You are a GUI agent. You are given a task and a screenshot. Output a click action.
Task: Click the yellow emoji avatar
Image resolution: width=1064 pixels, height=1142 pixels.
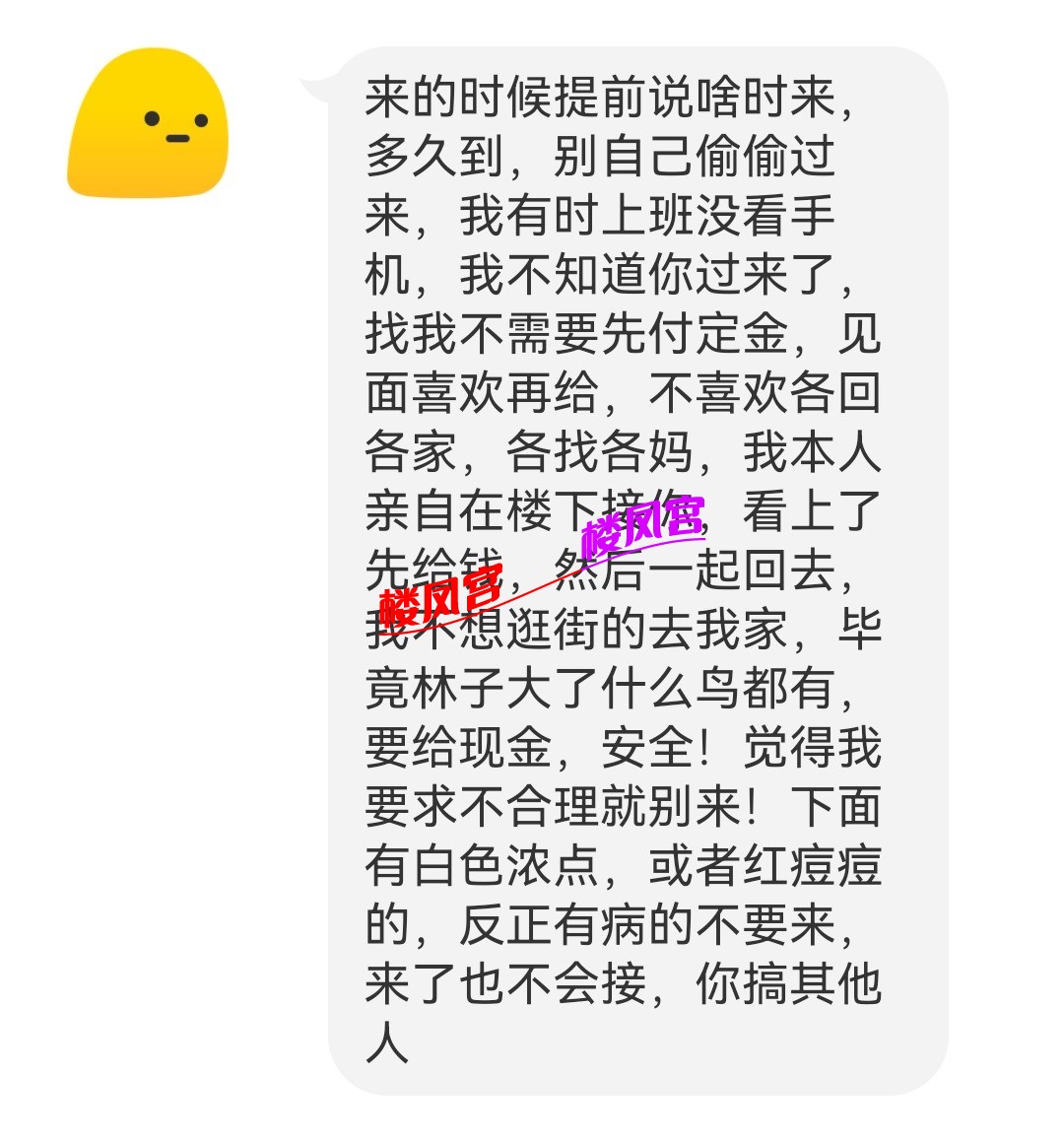(x=146, y=121)
